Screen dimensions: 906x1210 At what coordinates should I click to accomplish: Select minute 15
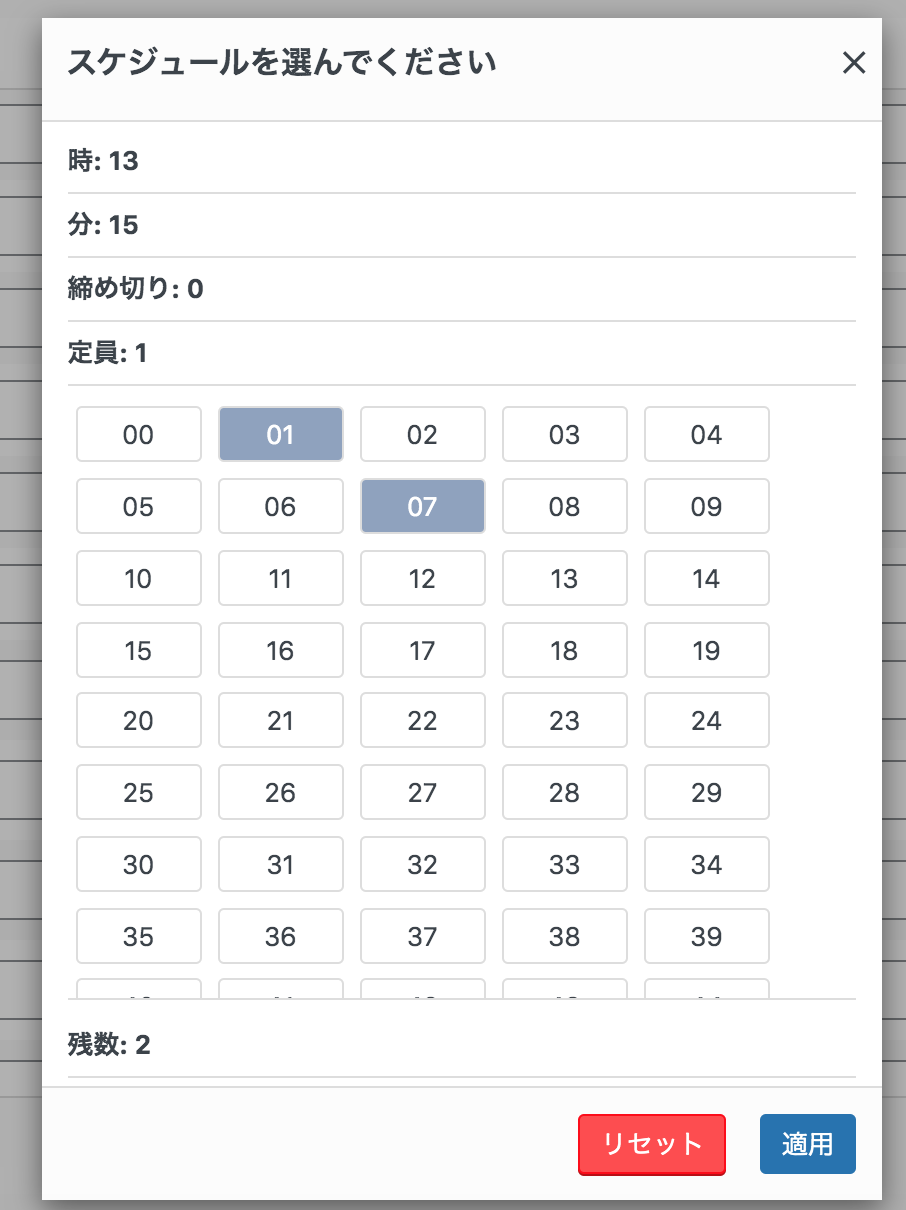[x=138, y=650]
